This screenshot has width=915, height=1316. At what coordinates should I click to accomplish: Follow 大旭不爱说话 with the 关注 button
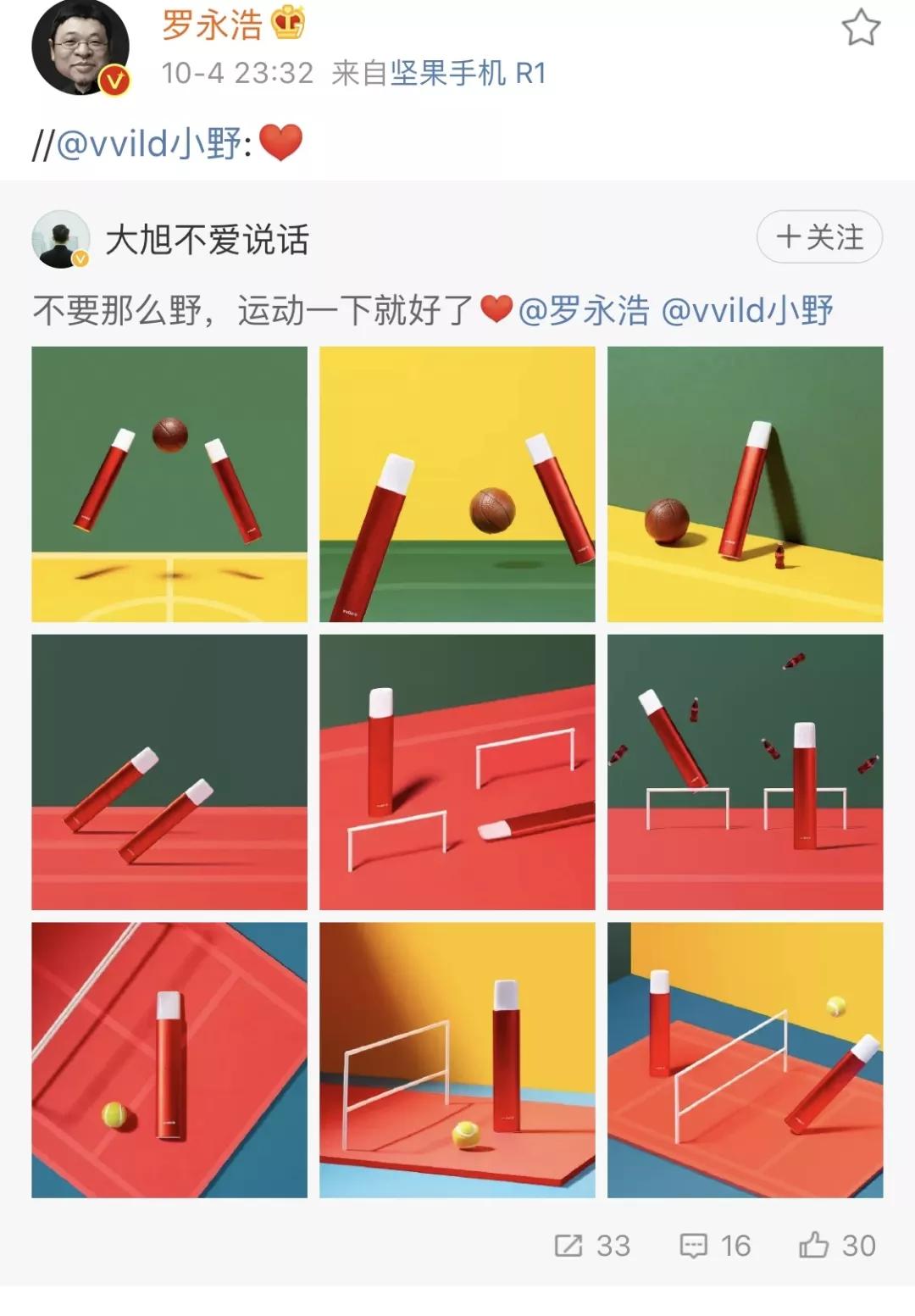pyautogui.click(x=819, y=237)
